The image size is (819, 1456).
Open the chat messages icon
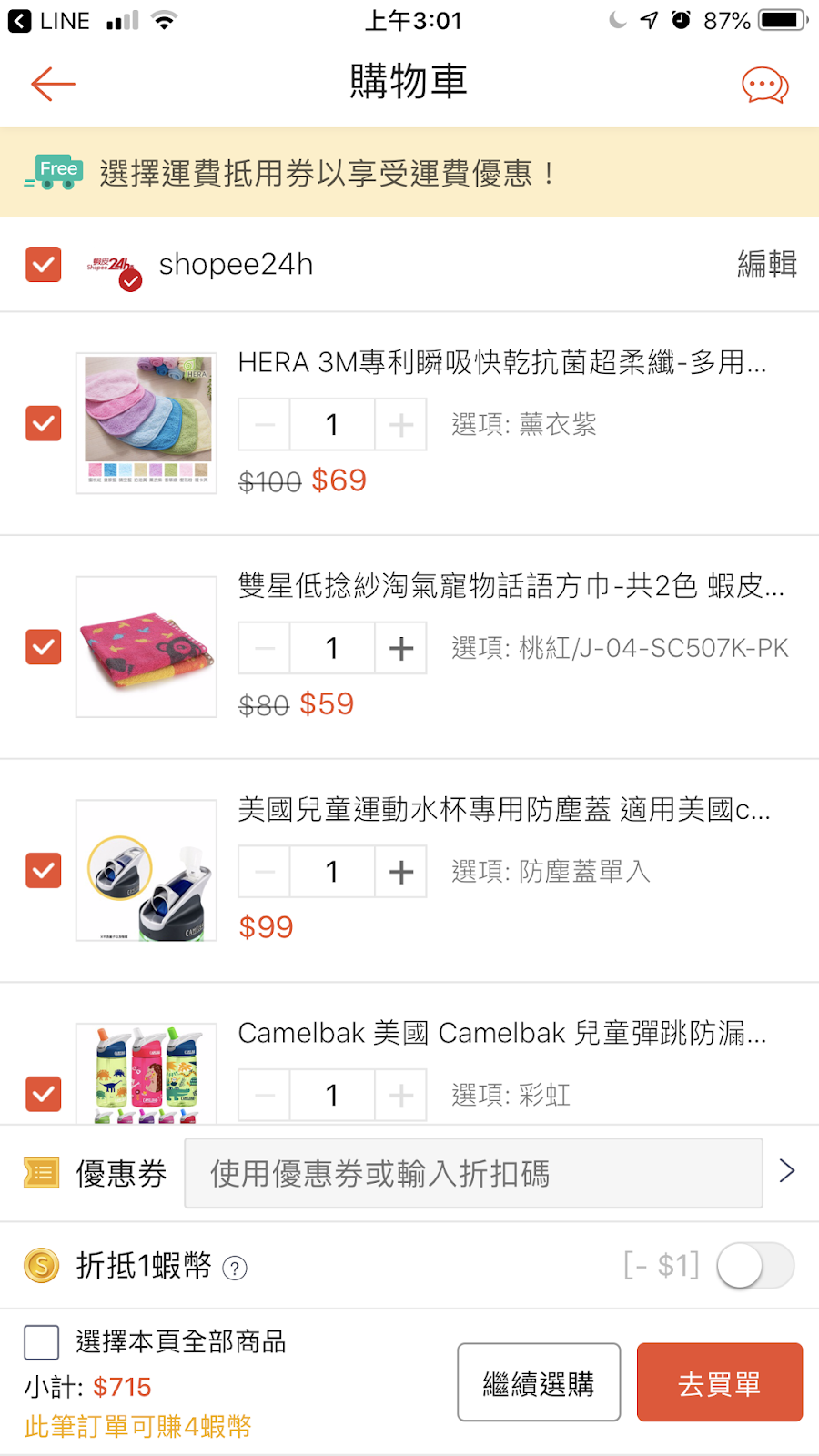764,86
